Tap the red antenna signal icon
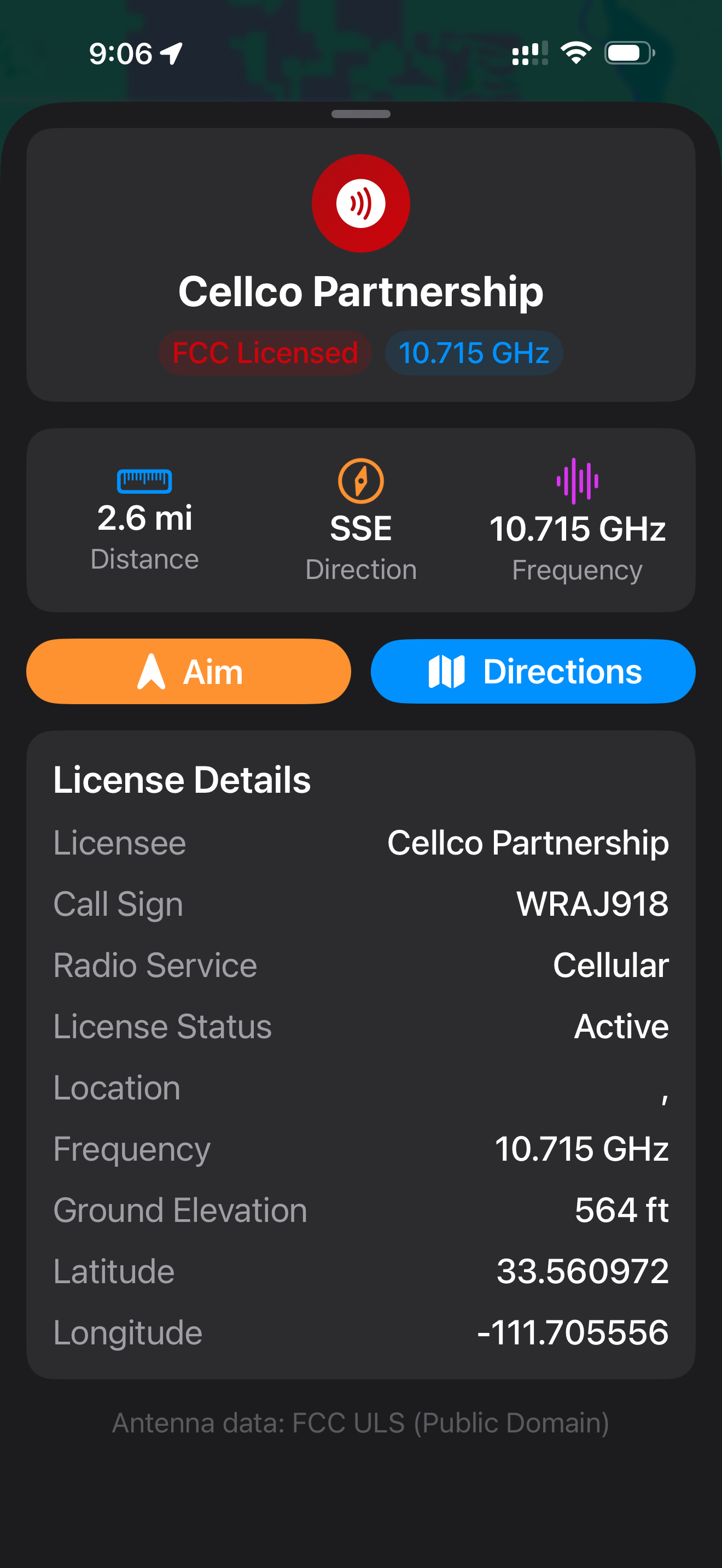Viewport: 722px width, 1568px height. pos(361,204)
